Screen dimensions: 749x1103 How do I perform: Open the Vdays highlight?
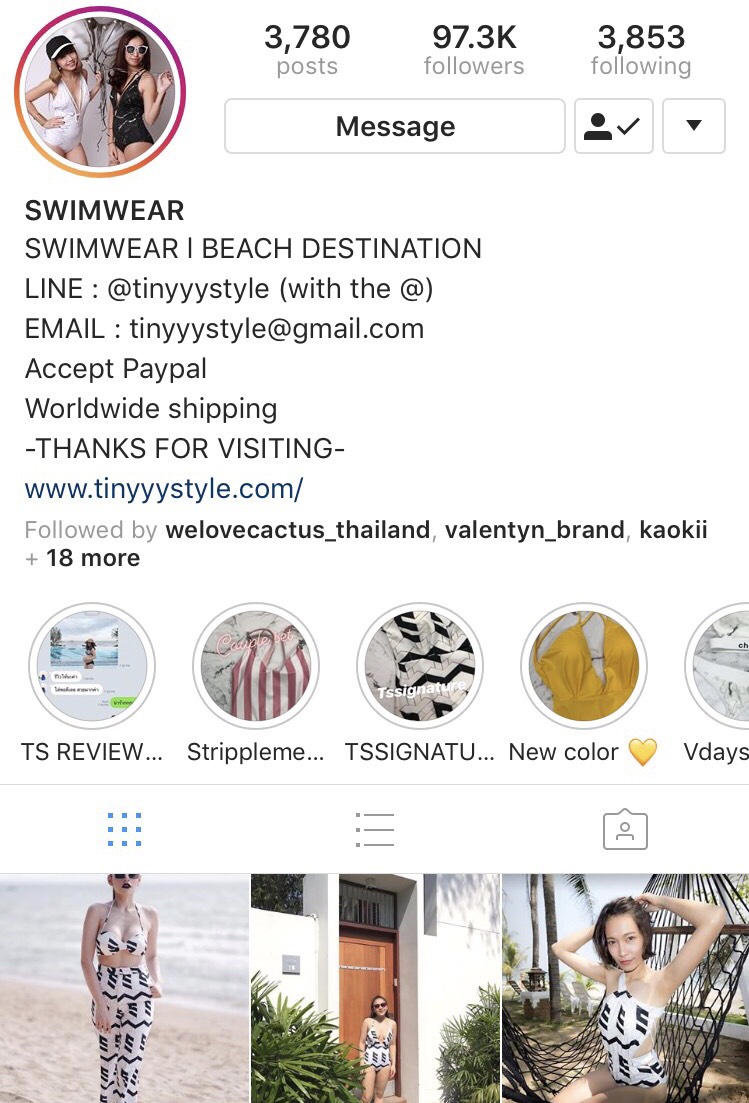pyautogui.click(x=722, y=666)
